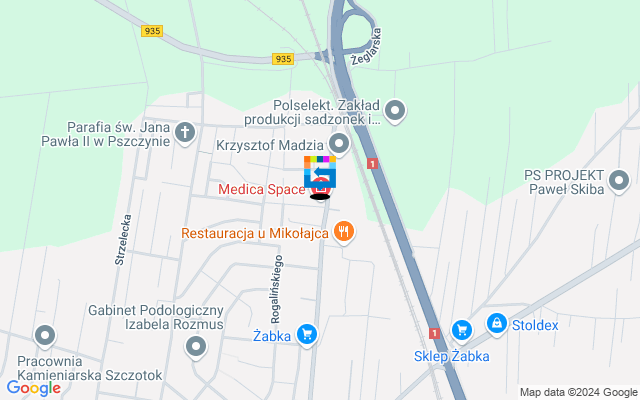
Task: Open Pracownia Kamieniarska Szczotok place pin
Action: tap(44, 336)
